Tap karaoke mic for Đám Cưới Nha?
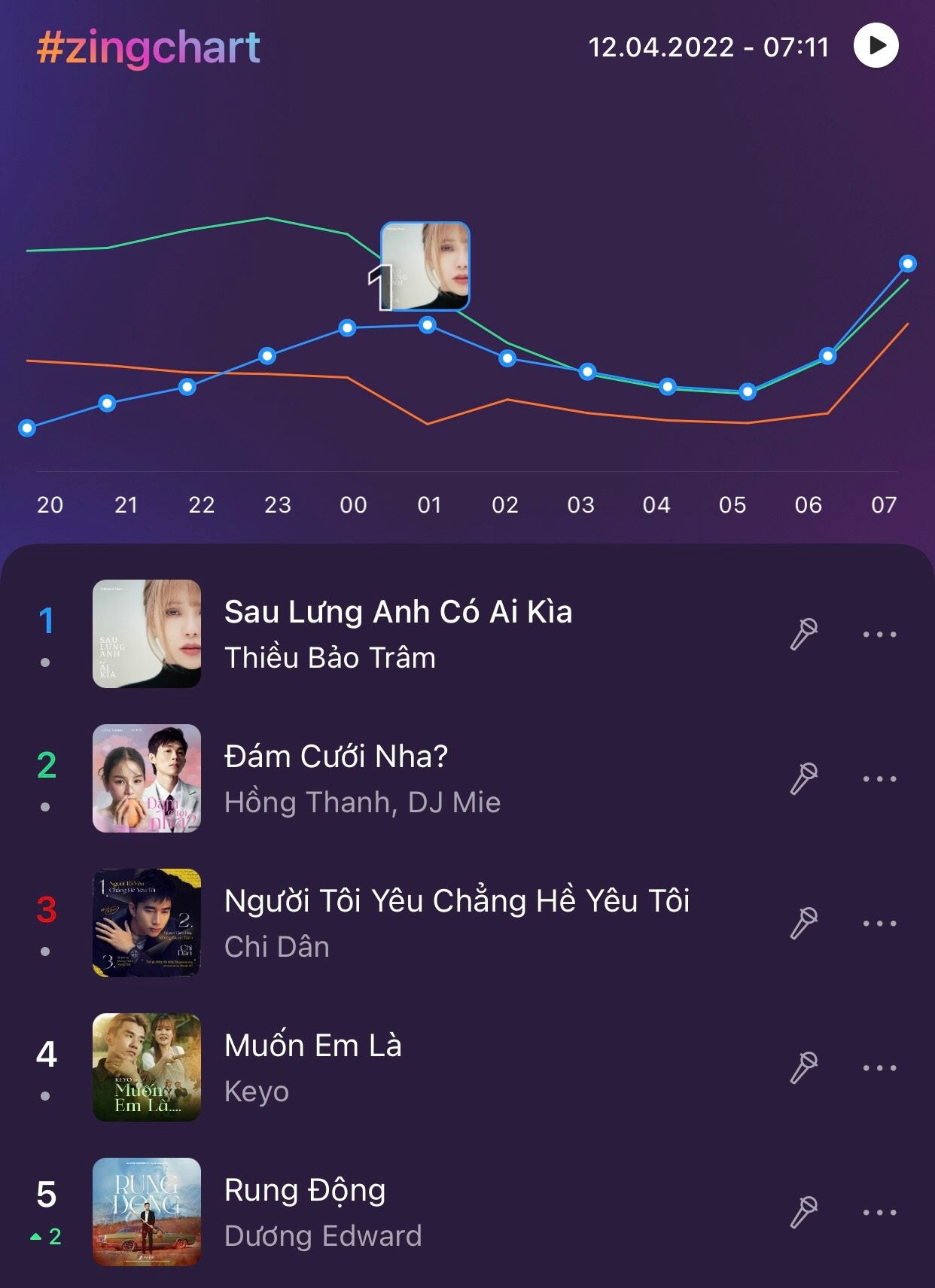 [x=803, y=778]
